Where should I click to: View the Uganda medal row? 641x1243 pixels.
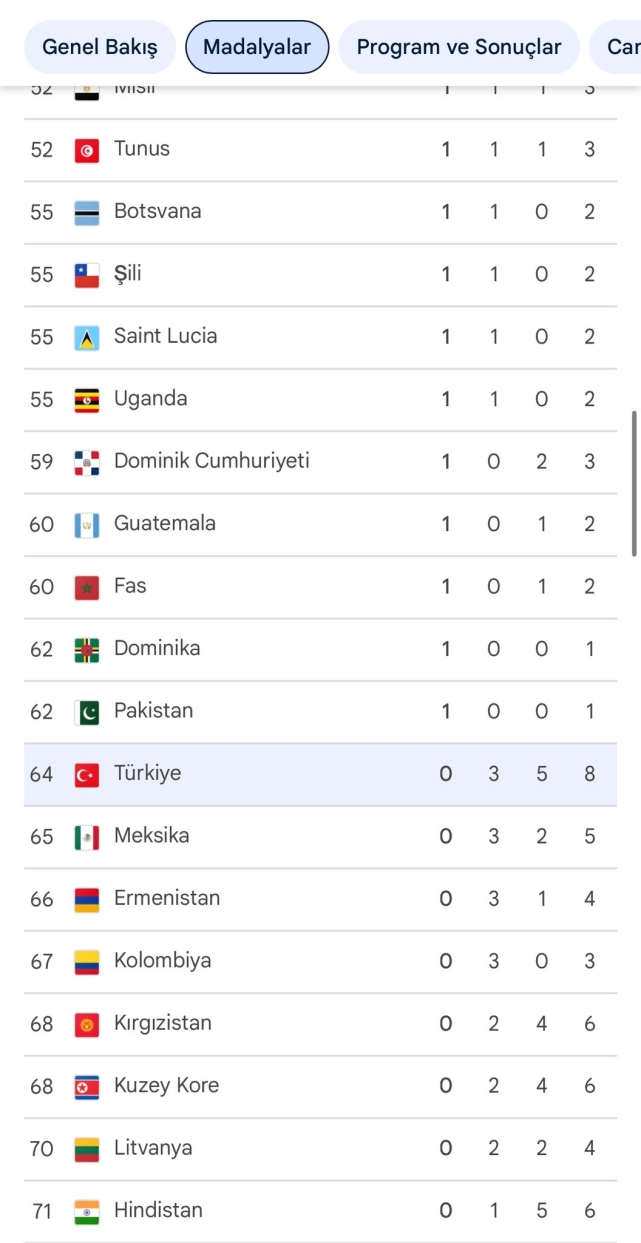click(320, 400)
